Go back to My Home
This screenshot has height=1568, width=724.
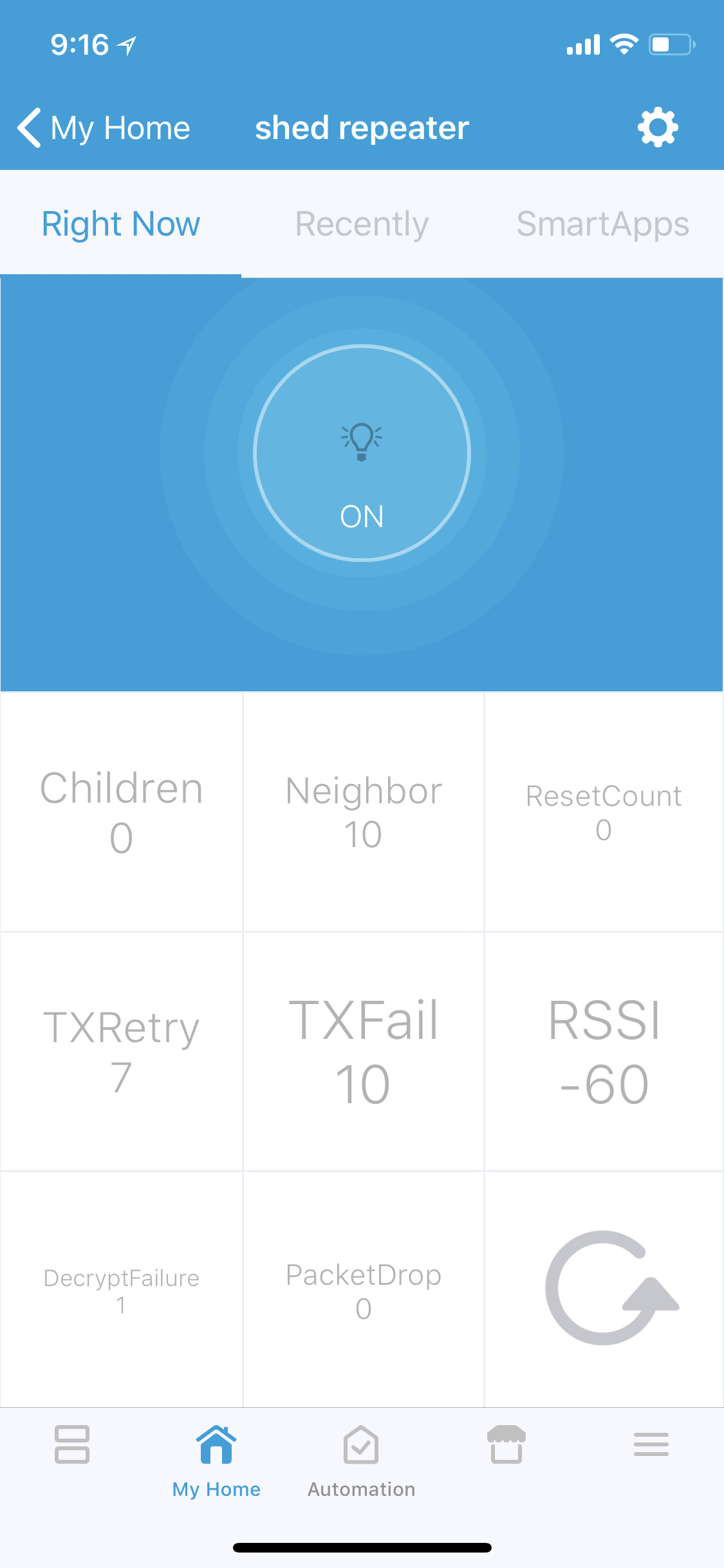point(103,127)
